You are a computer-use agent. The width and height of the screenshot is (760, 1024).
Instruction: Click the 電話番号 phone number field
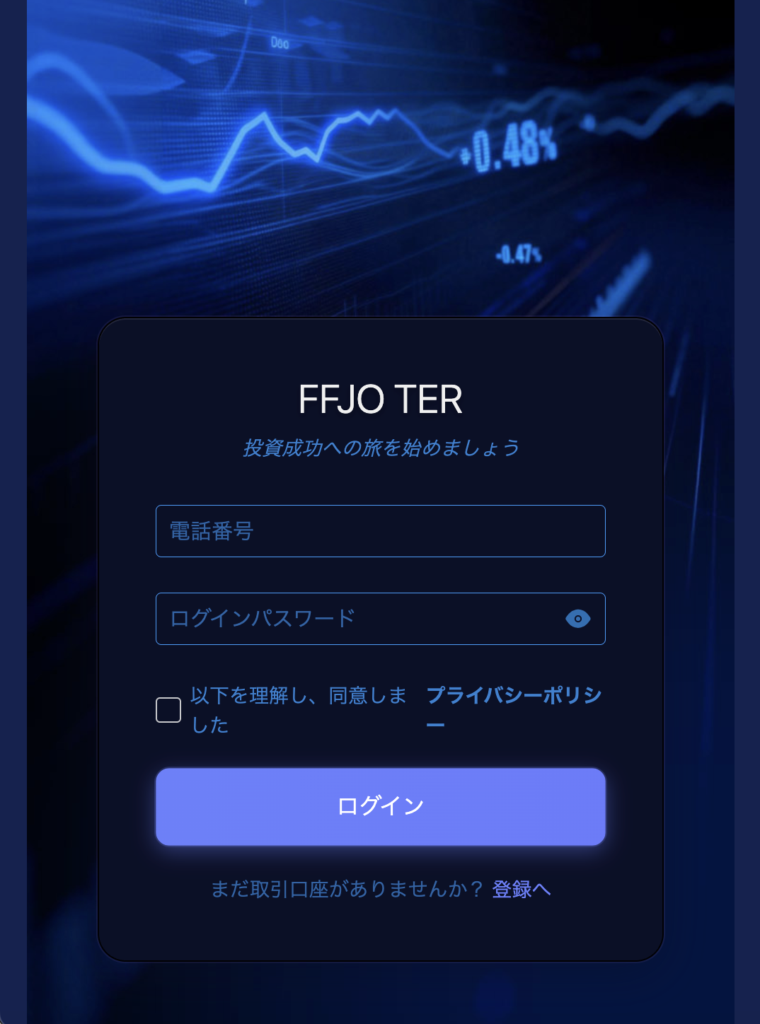point(380,531)
